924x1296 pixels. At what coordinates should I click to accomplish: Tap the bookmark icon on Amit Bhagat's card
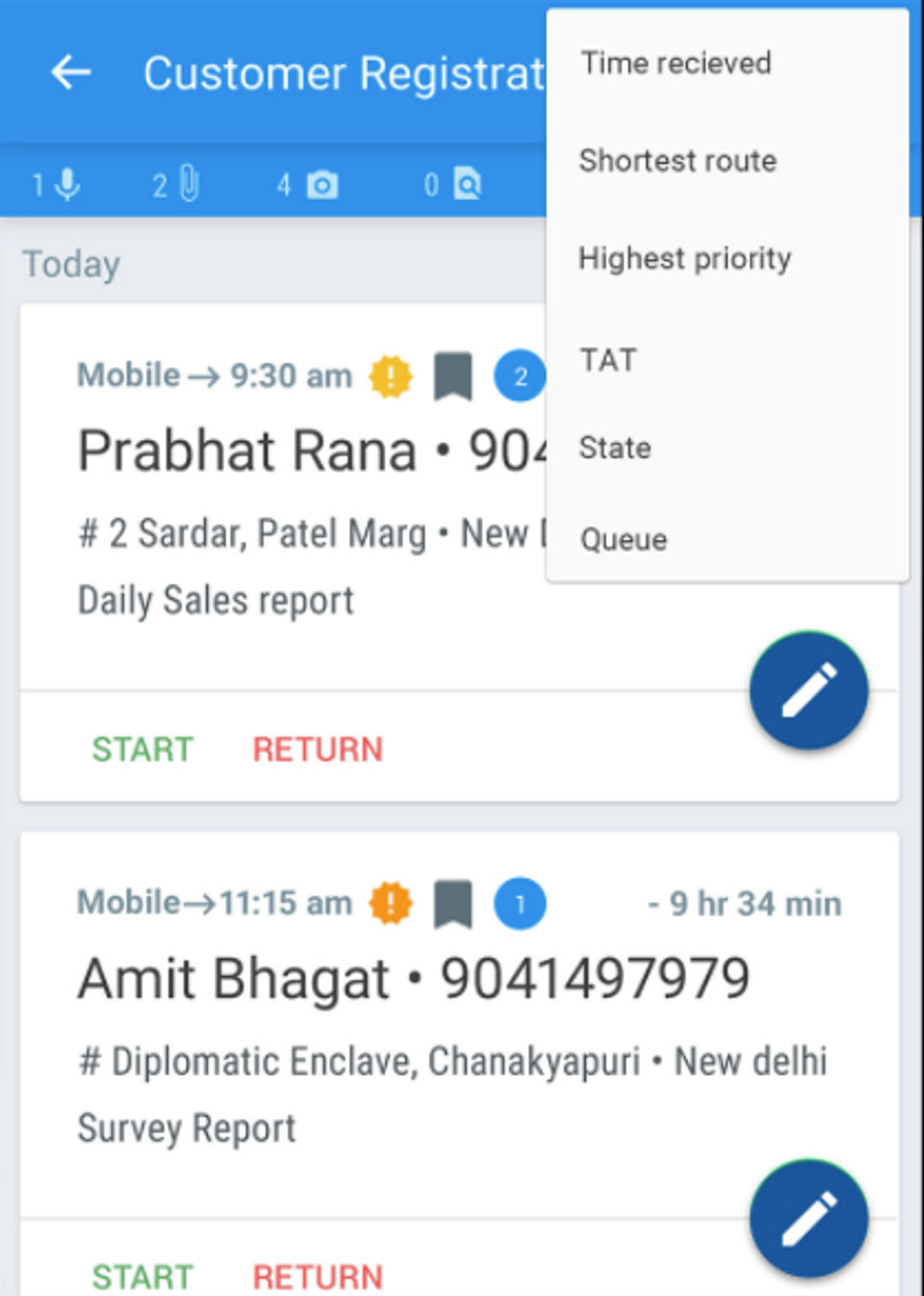coord(452,904)
